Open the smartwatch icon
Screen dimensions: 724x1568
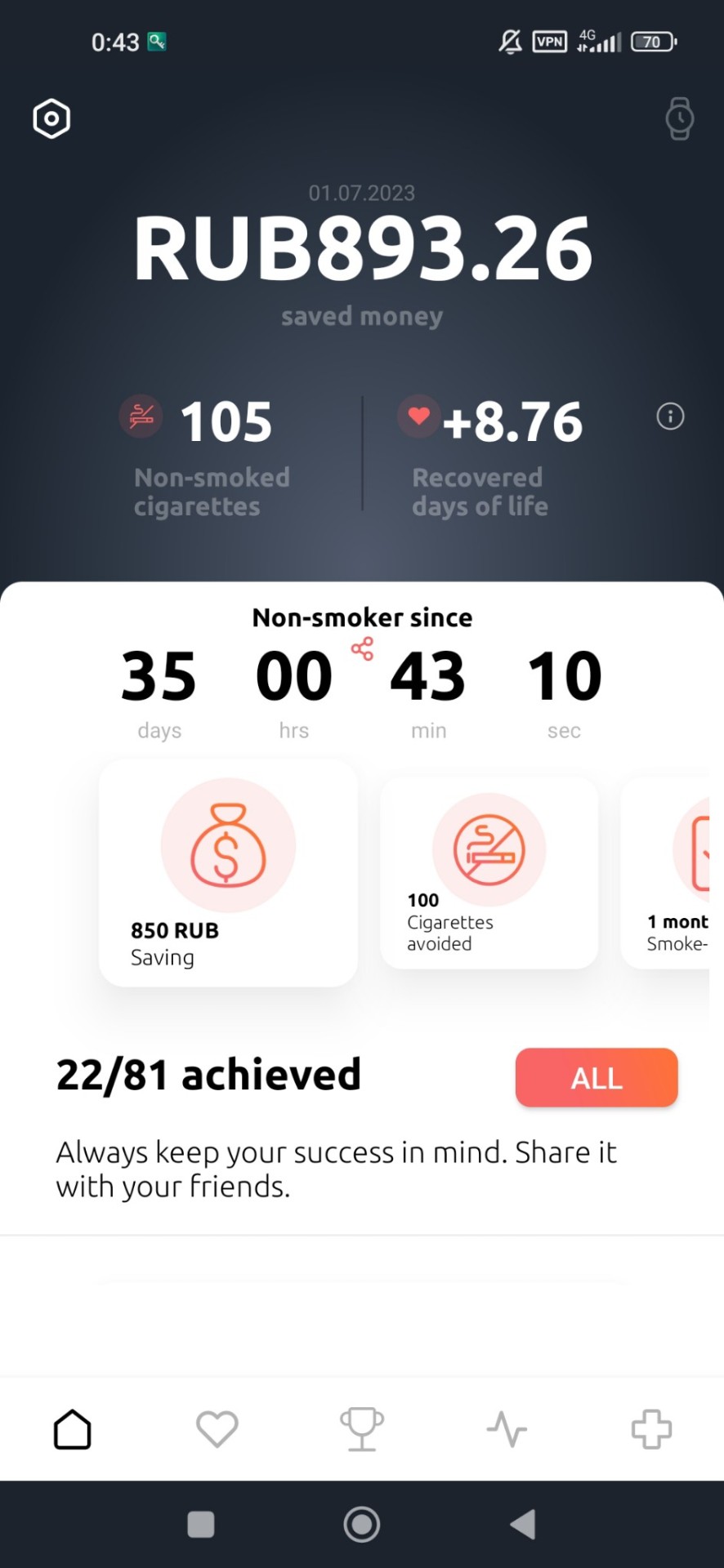pos(679,119)
